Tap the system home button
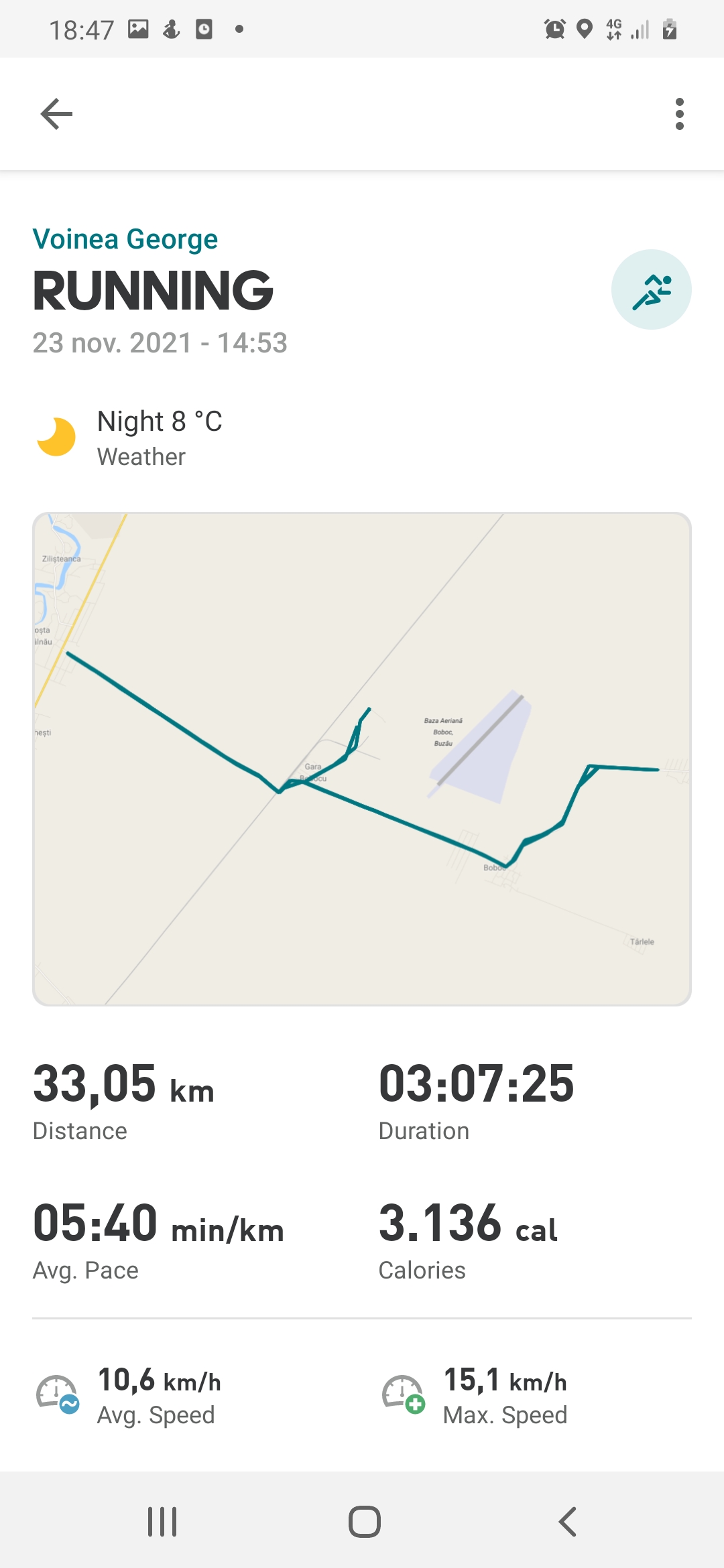 (x=364, y=1521)
